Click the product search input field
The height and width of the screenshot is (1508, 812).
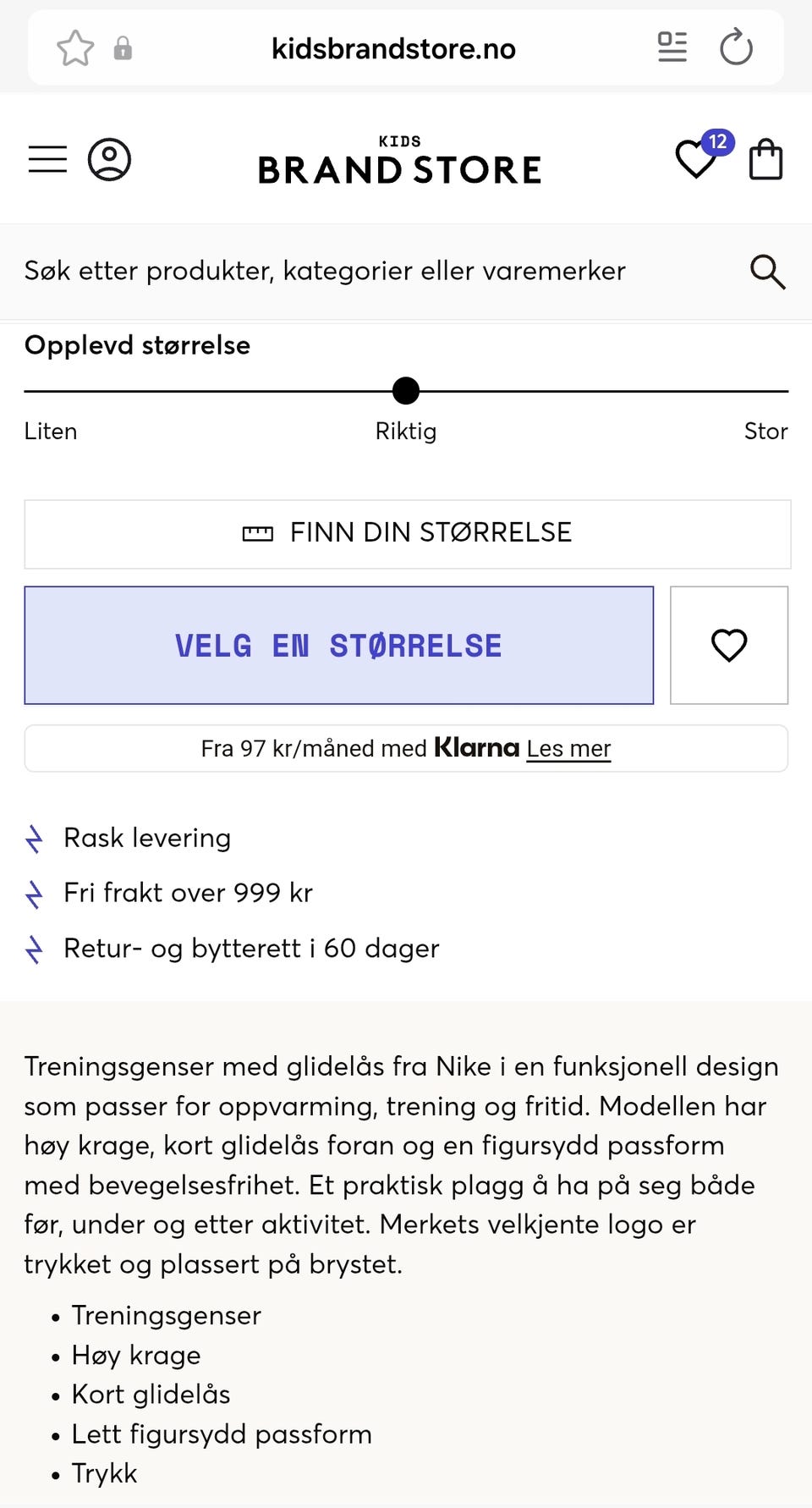pos(326,271)
